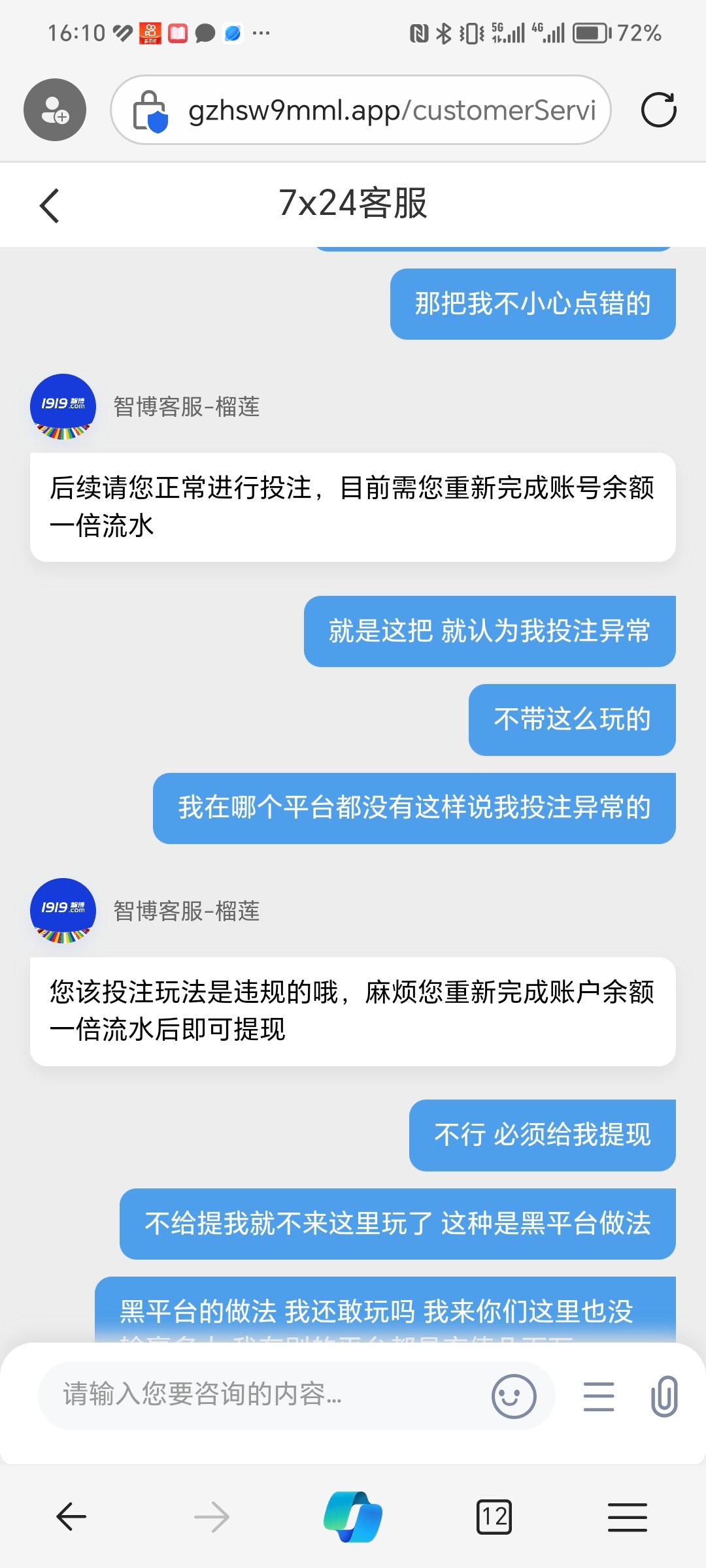Navigate back with the browser back arrow
706x1568 pixels.
click(71, 1517)
